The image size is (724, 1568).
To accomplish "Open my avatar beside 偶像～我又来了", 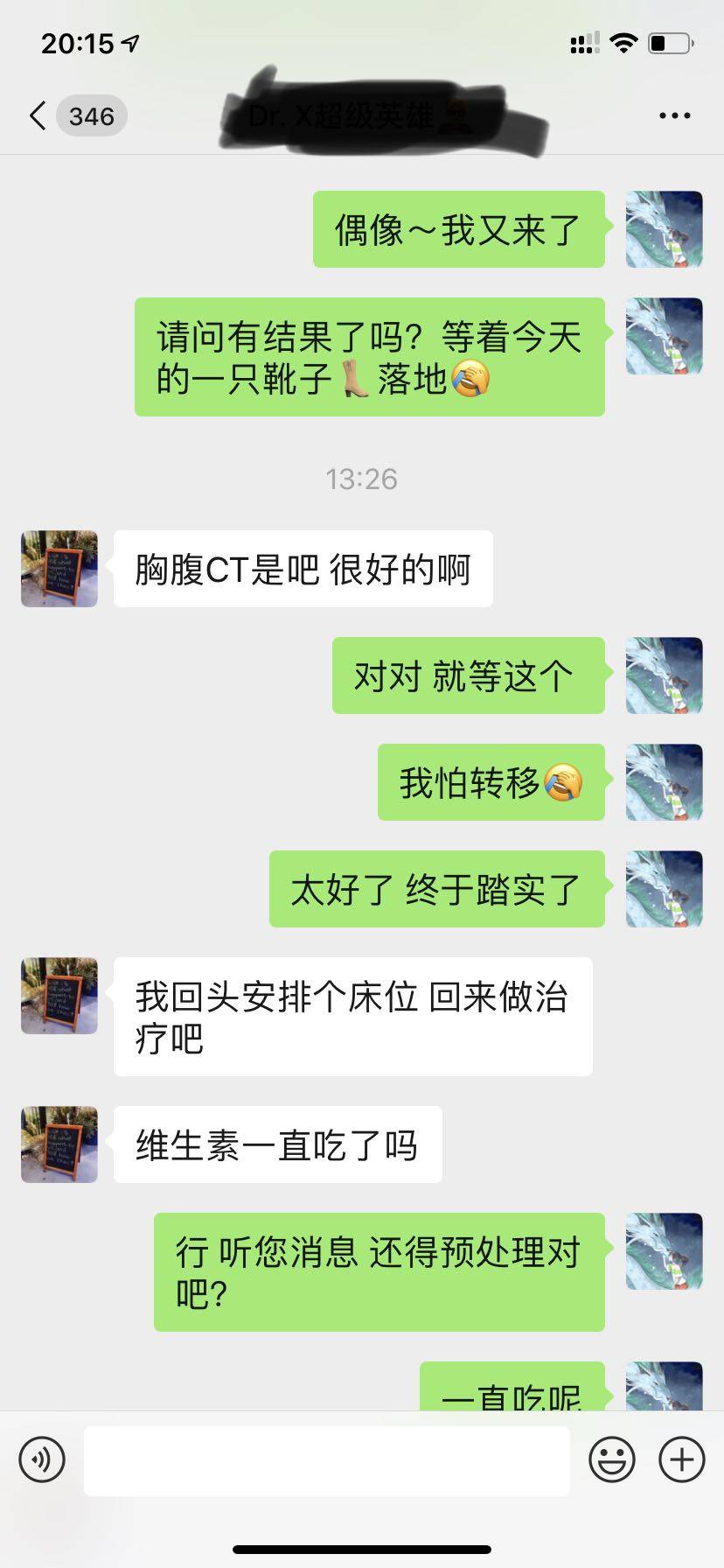I will 665,229.
